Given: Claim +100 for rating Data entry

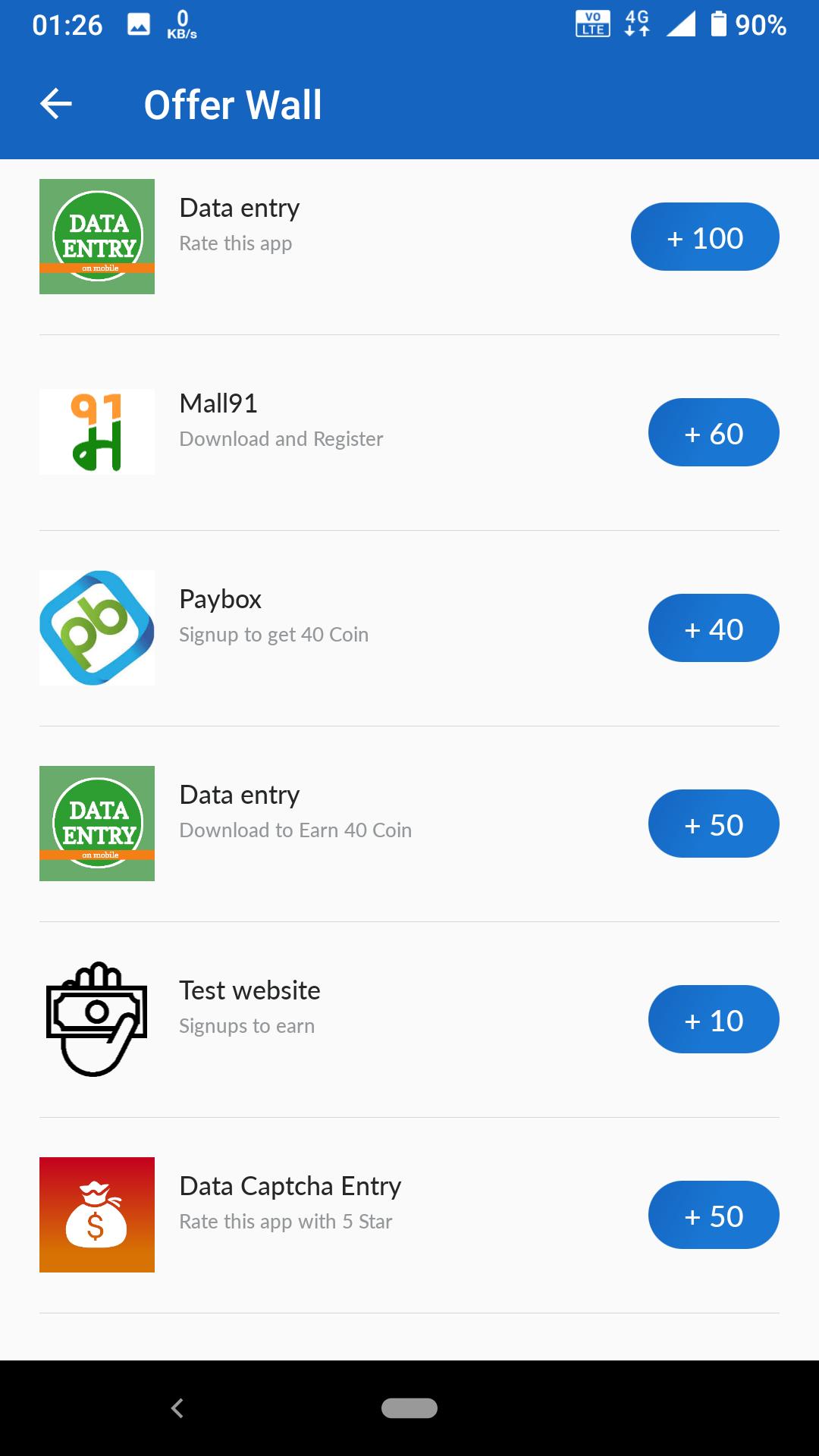Looking at the screenshot, I should click(704, 237).
